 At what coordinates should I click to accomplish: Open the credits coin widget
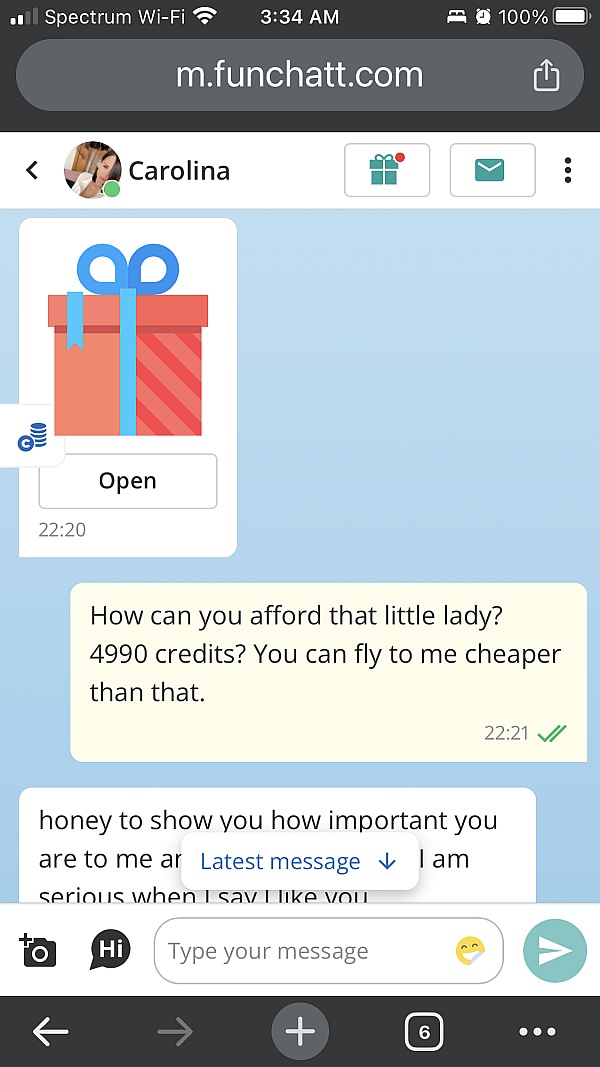click(x=32, y=437)
